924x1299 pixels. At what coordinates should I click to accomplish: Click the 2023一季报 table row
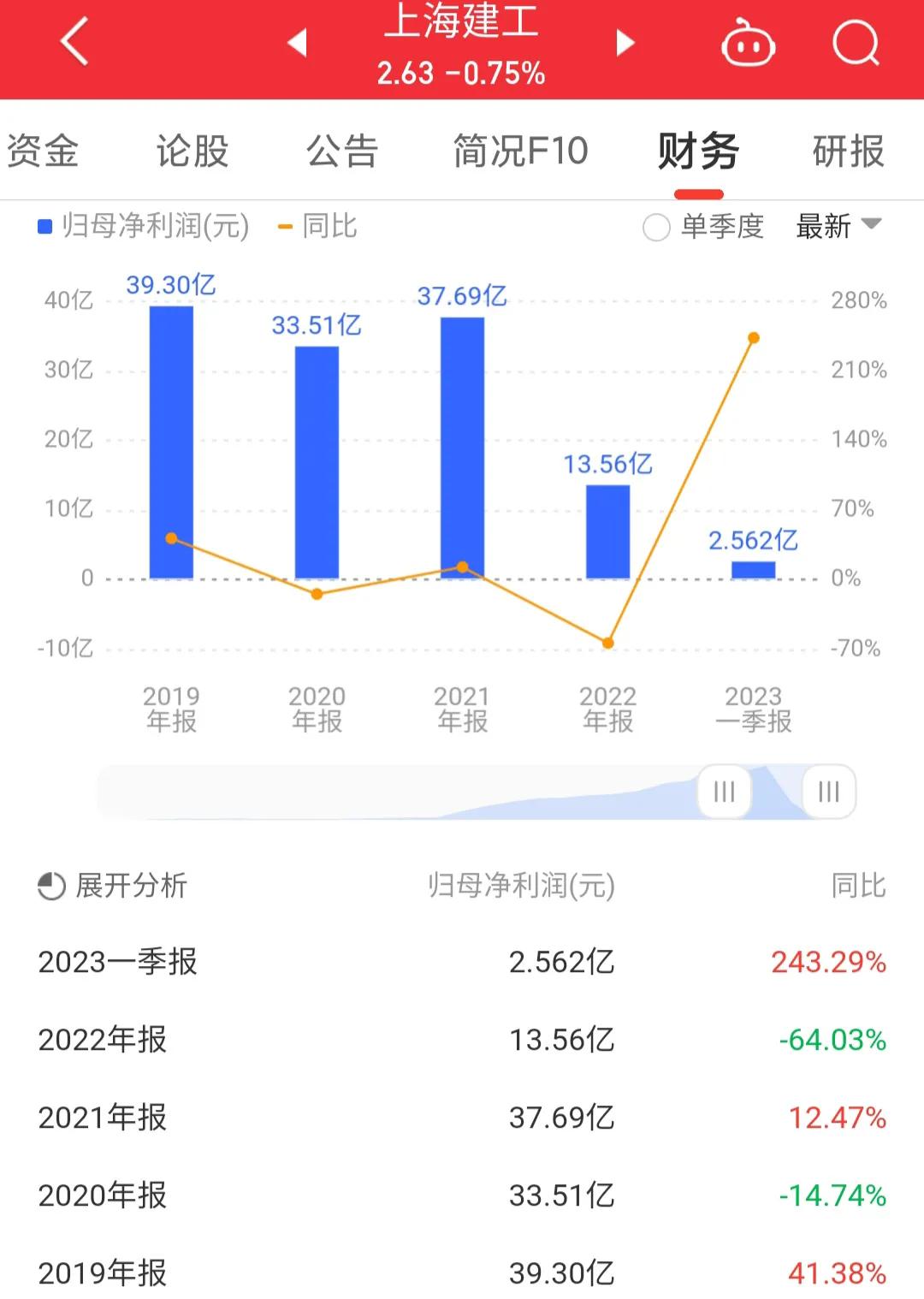[462, 961]
